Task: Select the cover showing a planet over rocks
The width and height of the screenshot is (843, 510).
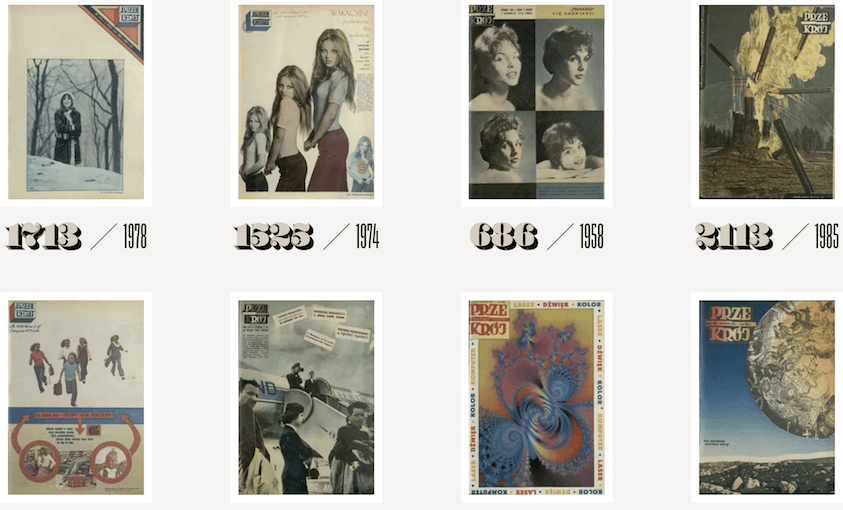Action: 766,397
